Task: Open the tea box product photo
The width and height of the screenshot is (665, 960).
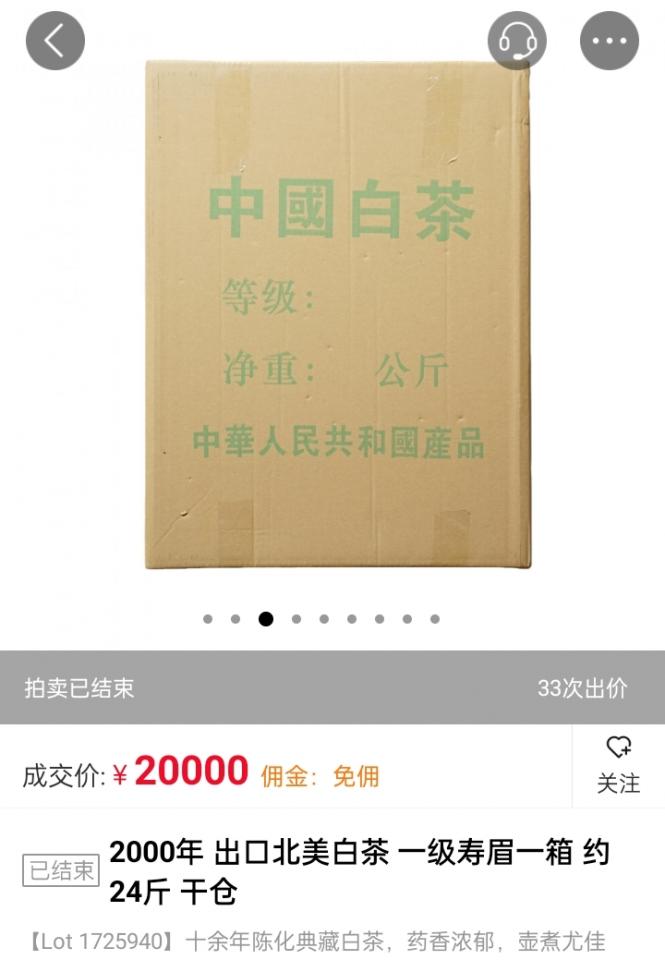Action: point(337,315)
